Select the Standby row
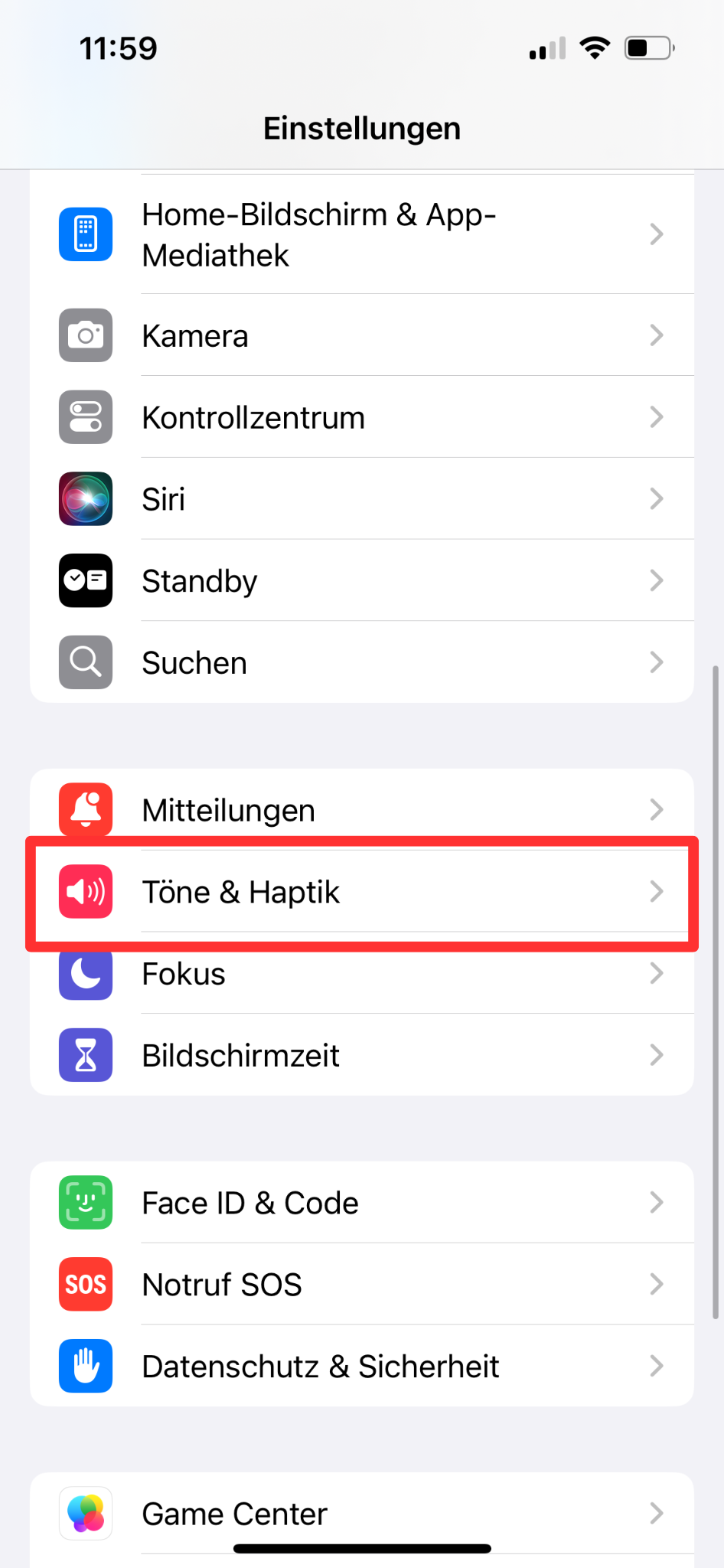The image size is (724, 1568). [362, 580]
